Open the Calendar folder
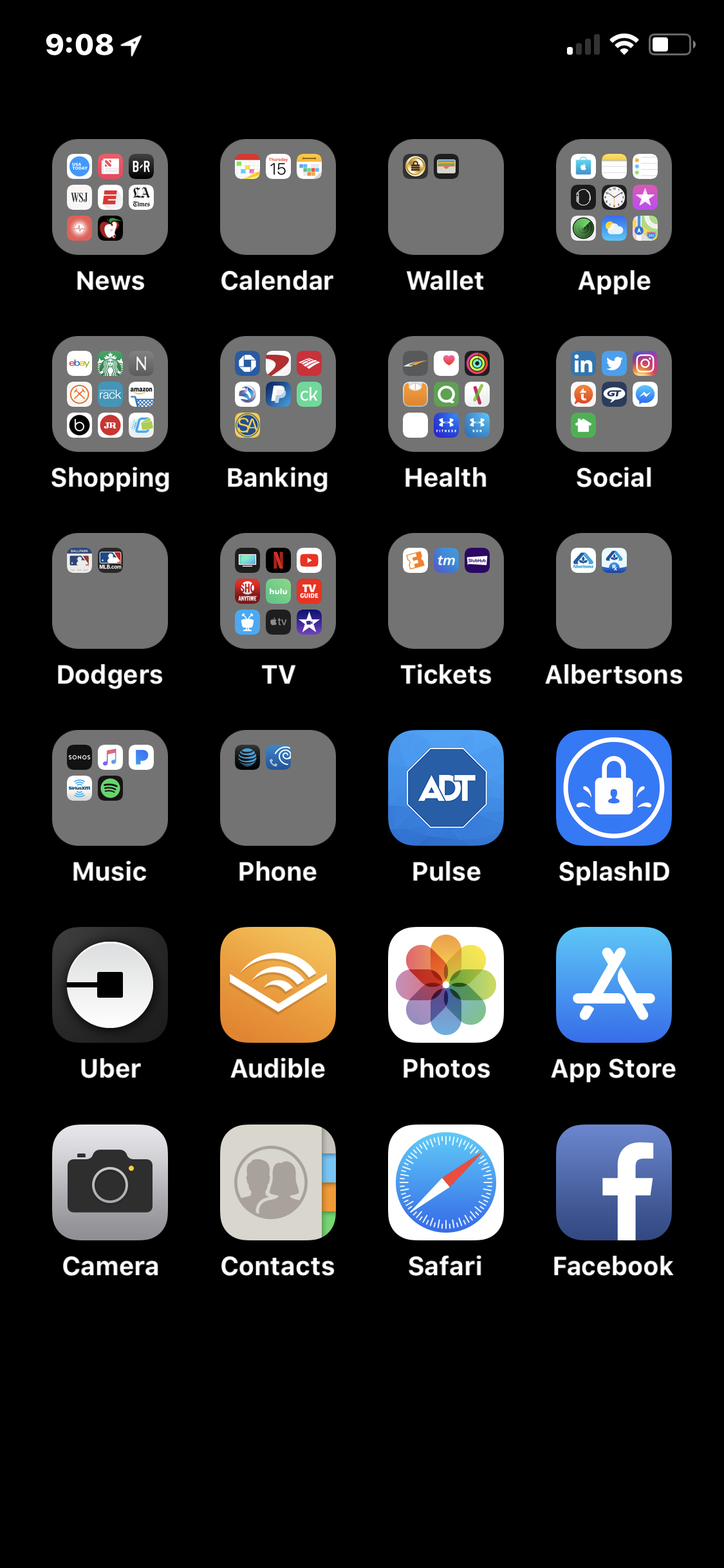This screenshot has height=1568, width=724. 278,197
